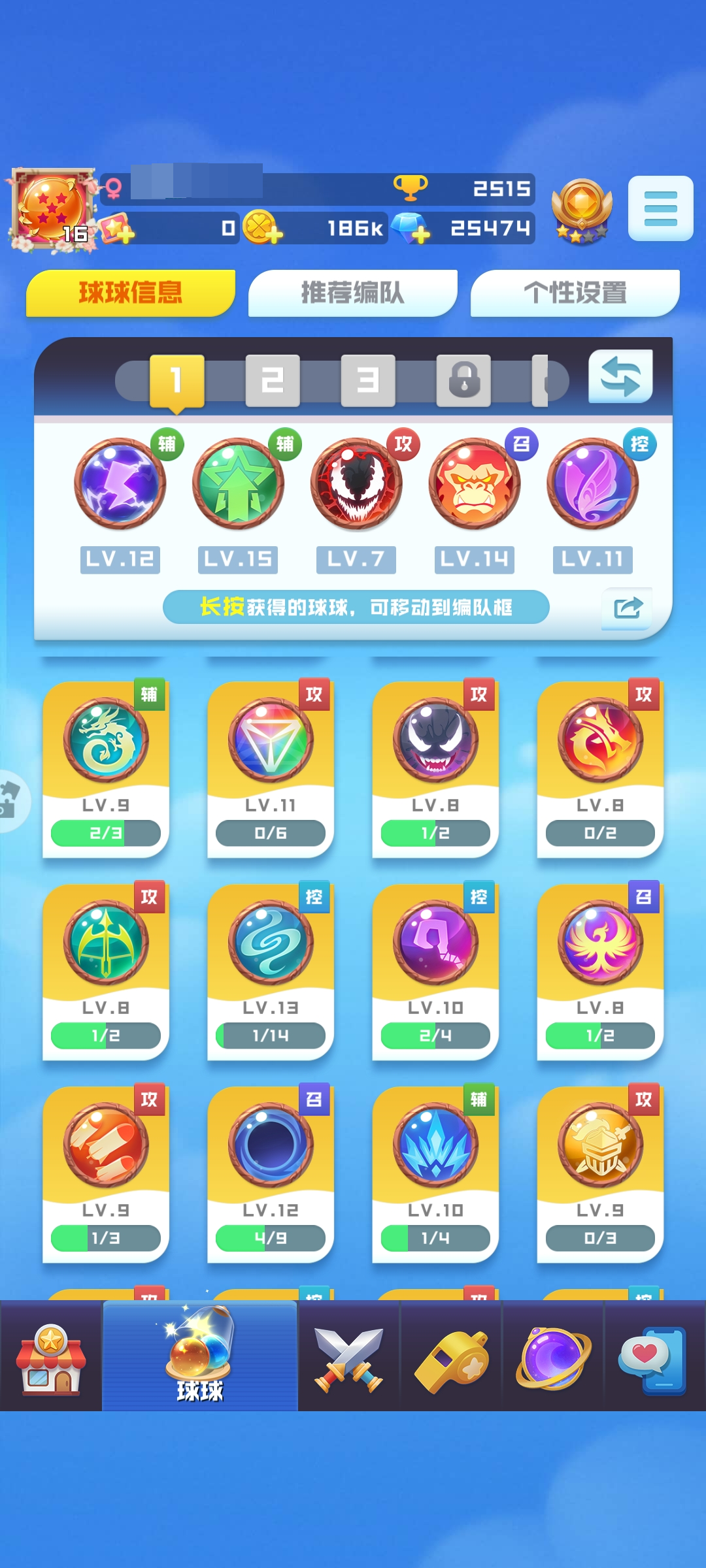Viewport: 706px width, 1568px height.
Task: Open the prism ball card 0/6
Action: point(271,768)
